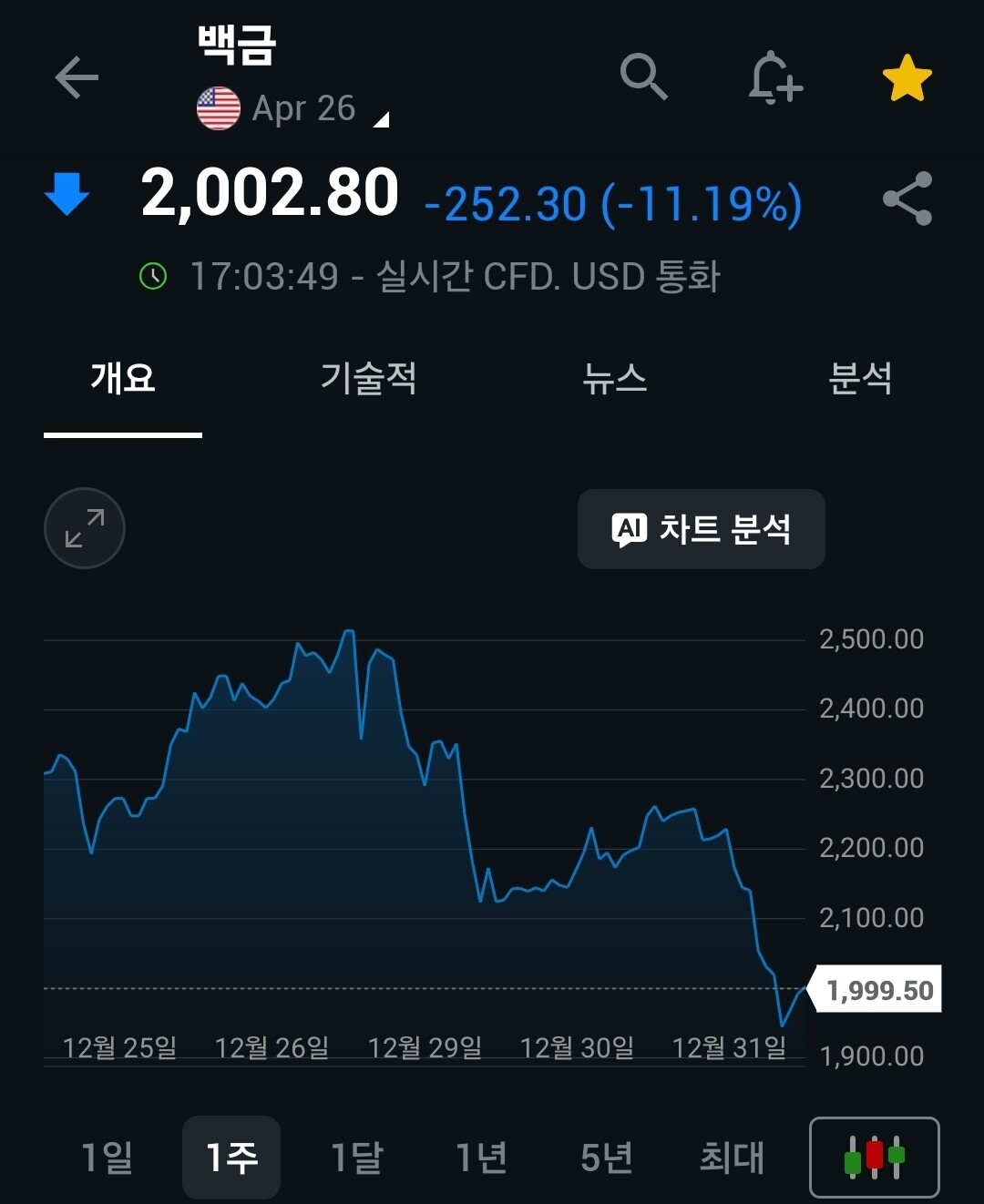Toggle the favorite star for 백금

[x=907, y=77]
